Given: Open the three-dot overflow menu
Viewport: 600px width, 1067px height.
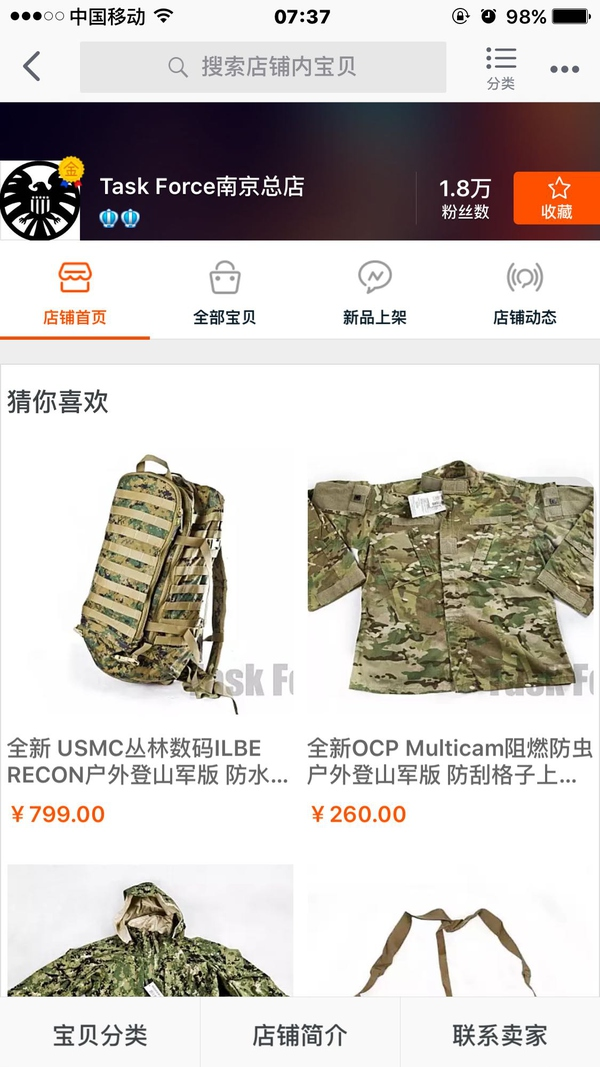Looking at the screenshot, I should 564,69.
